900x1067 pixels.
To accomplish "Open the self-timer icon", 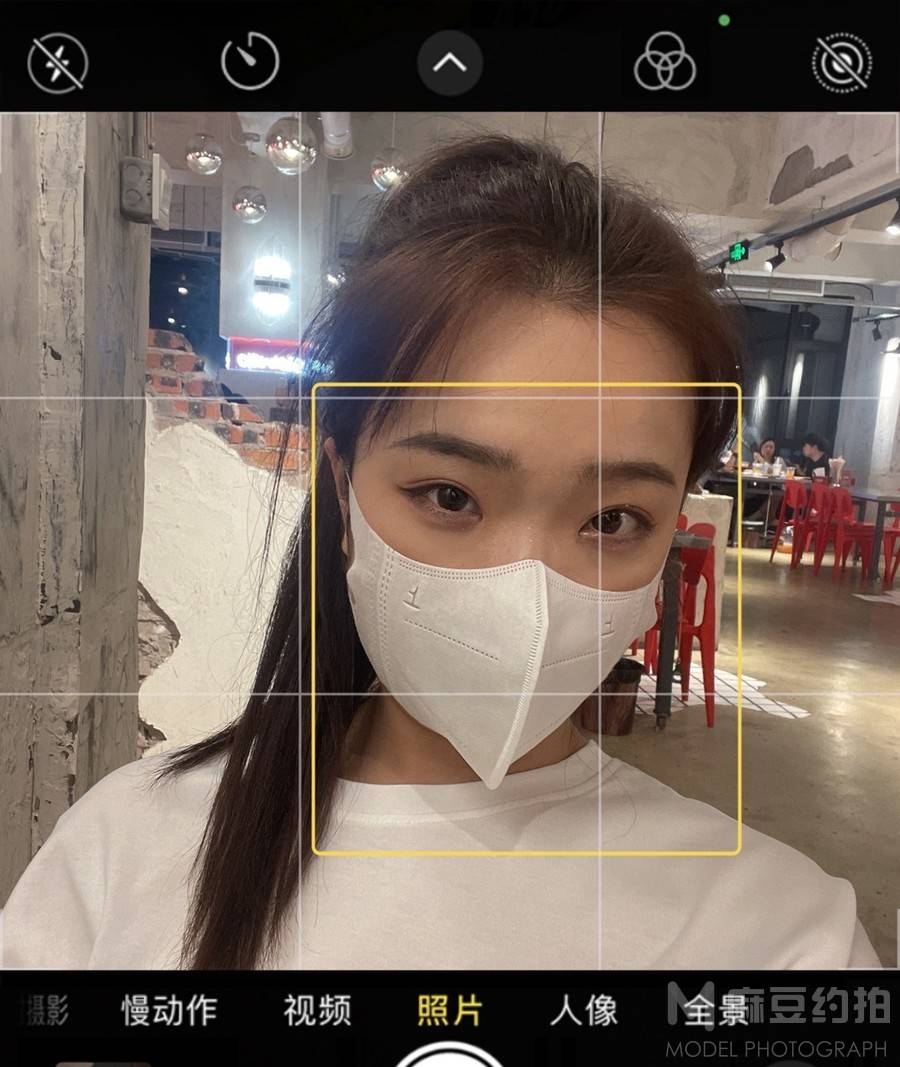I will pos(250,62).
